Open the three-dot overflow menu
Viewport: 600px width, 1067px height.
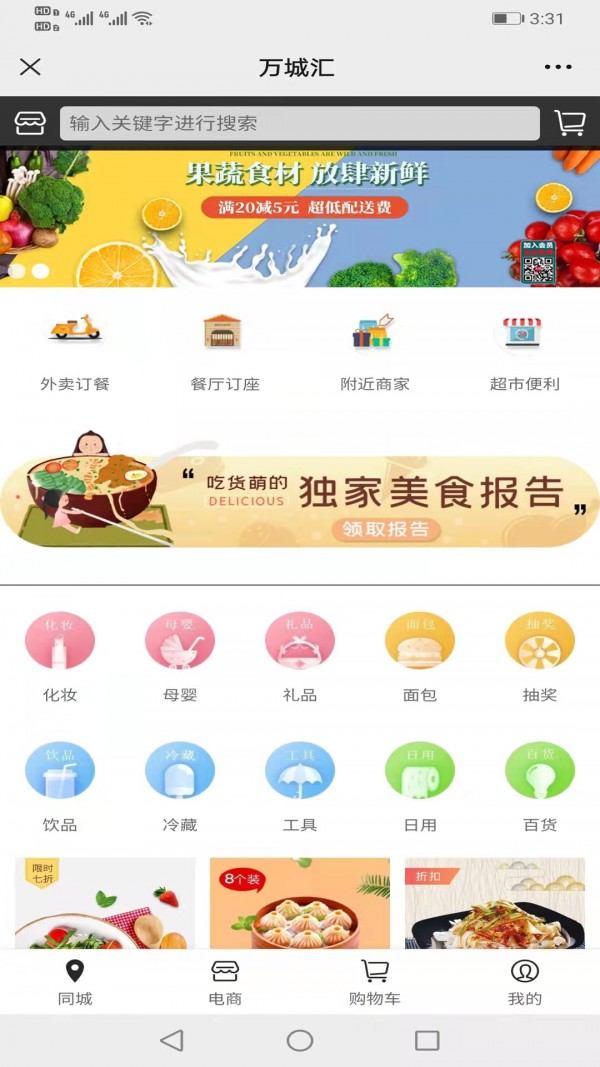click(x=558, y=67)
